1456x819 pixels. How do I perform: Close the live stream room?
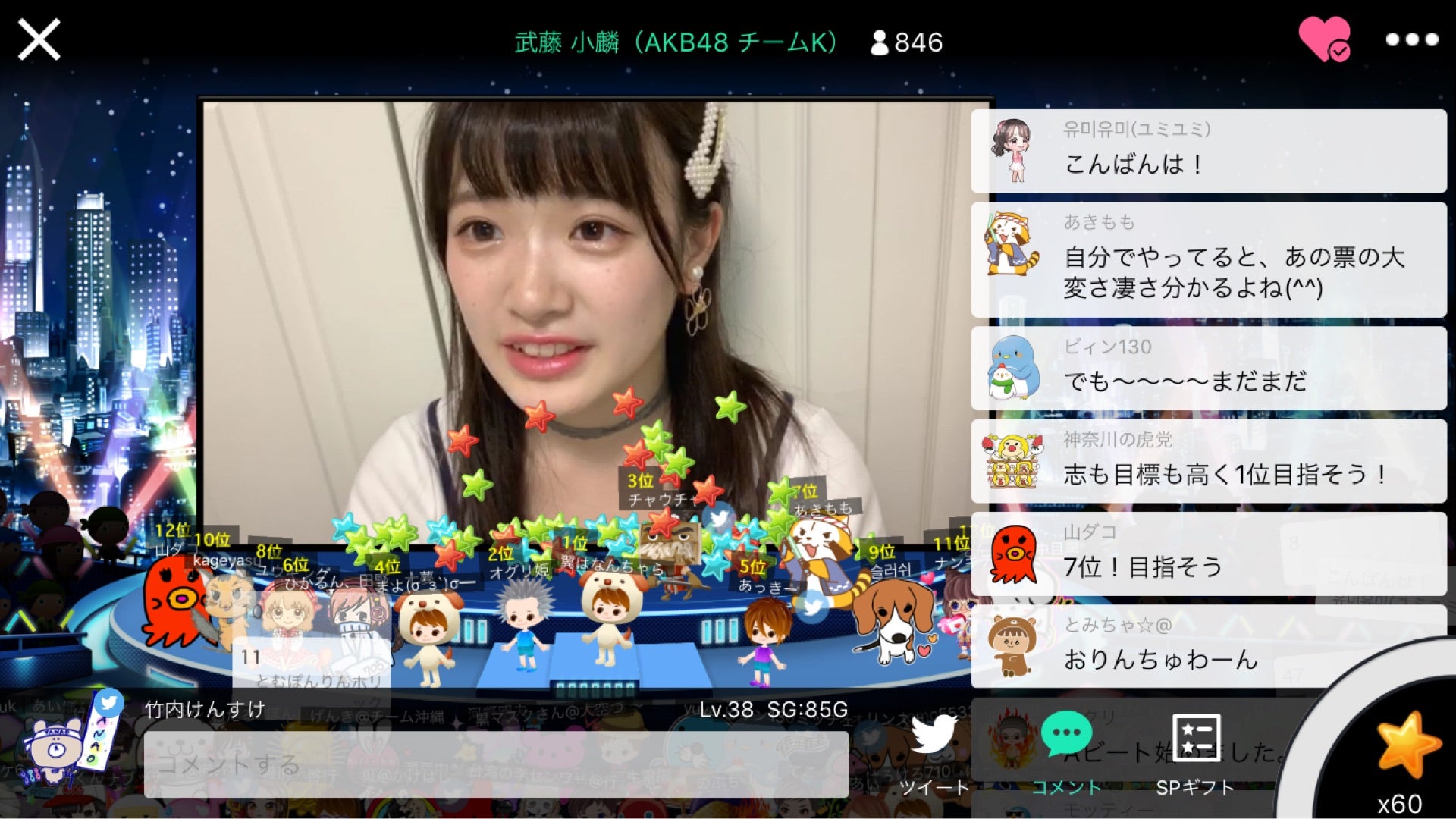click(39, 39)
